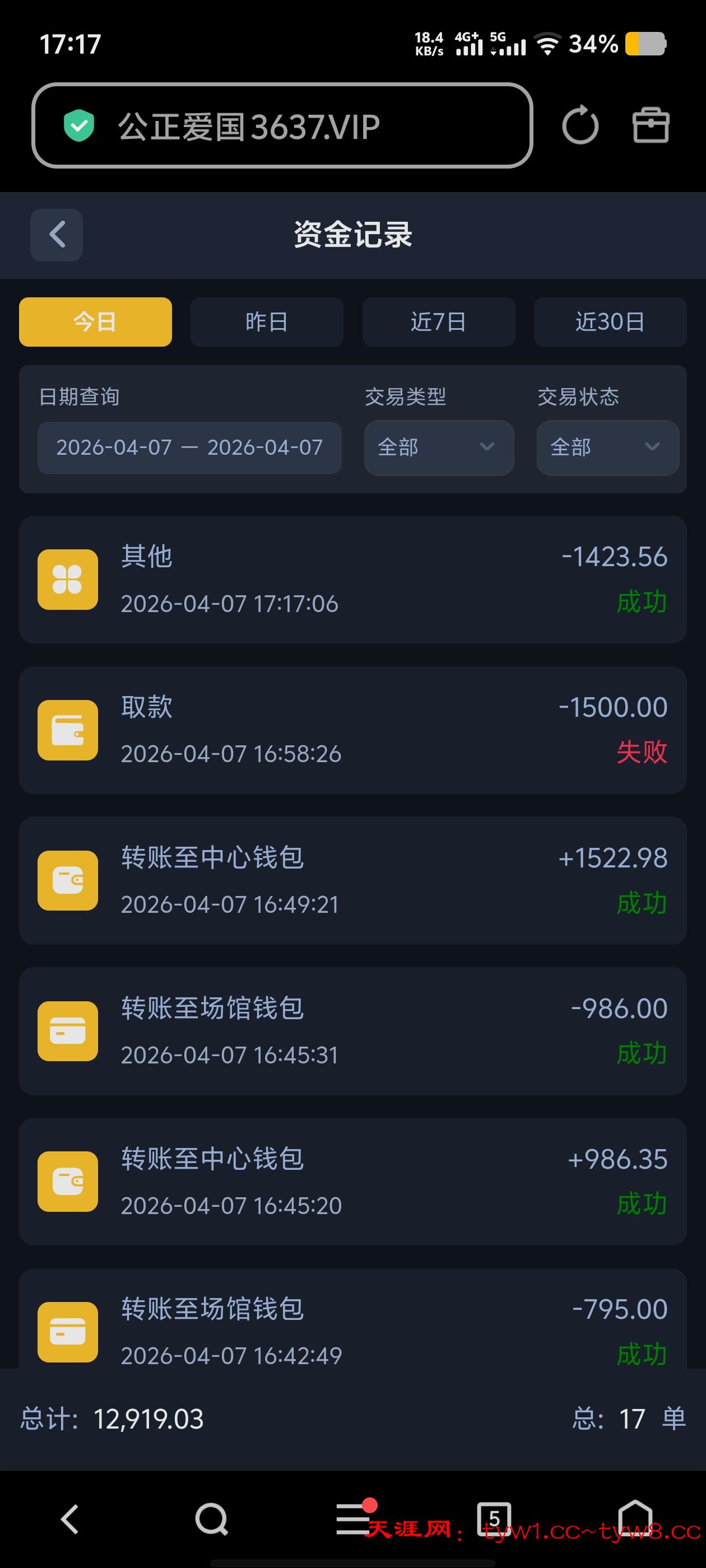Open the 转账至中心钱包 record of +986.35
Screen dimensions: 706x1568
[352, 1182]
